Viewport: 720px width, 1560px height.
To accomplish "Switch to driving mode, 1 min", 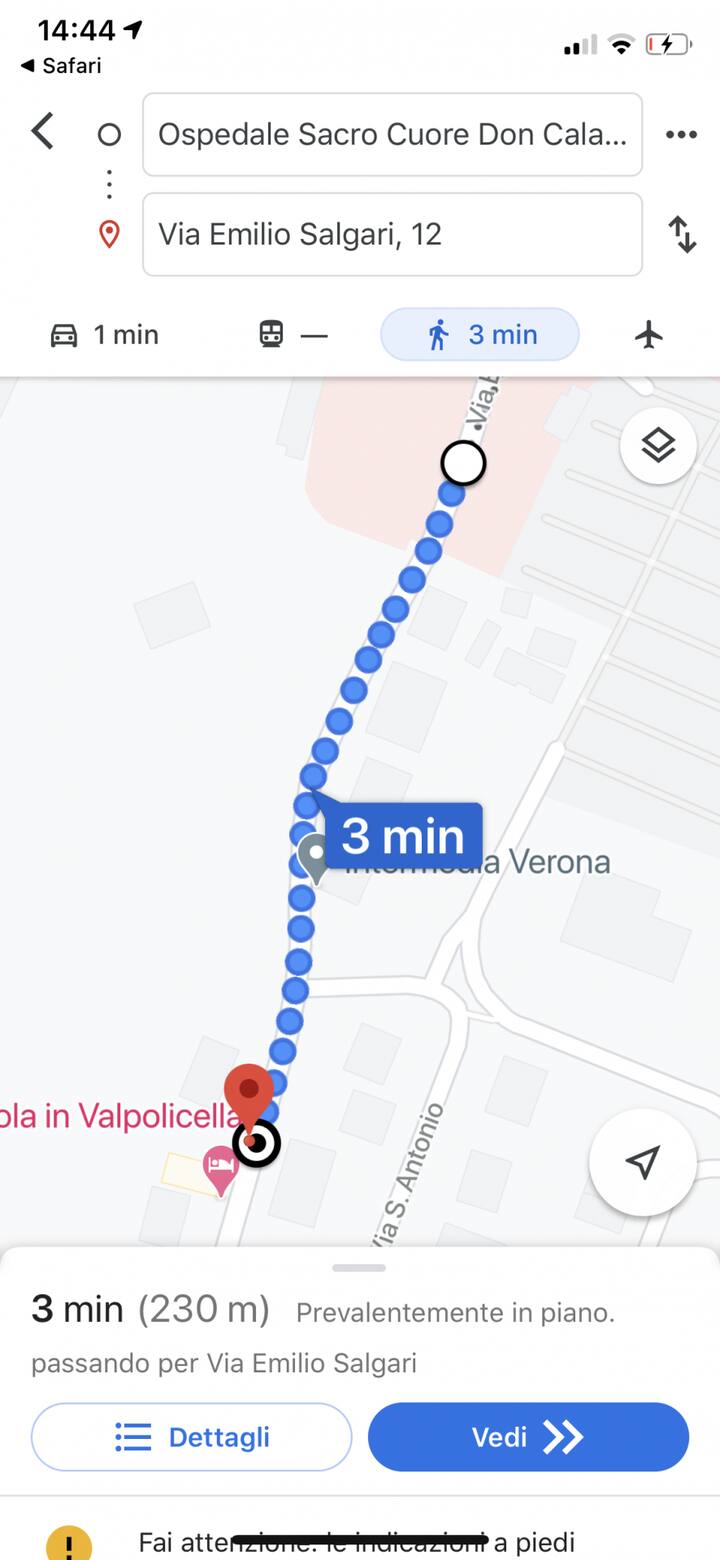I will pyautogui.click(x=104, y=334).
